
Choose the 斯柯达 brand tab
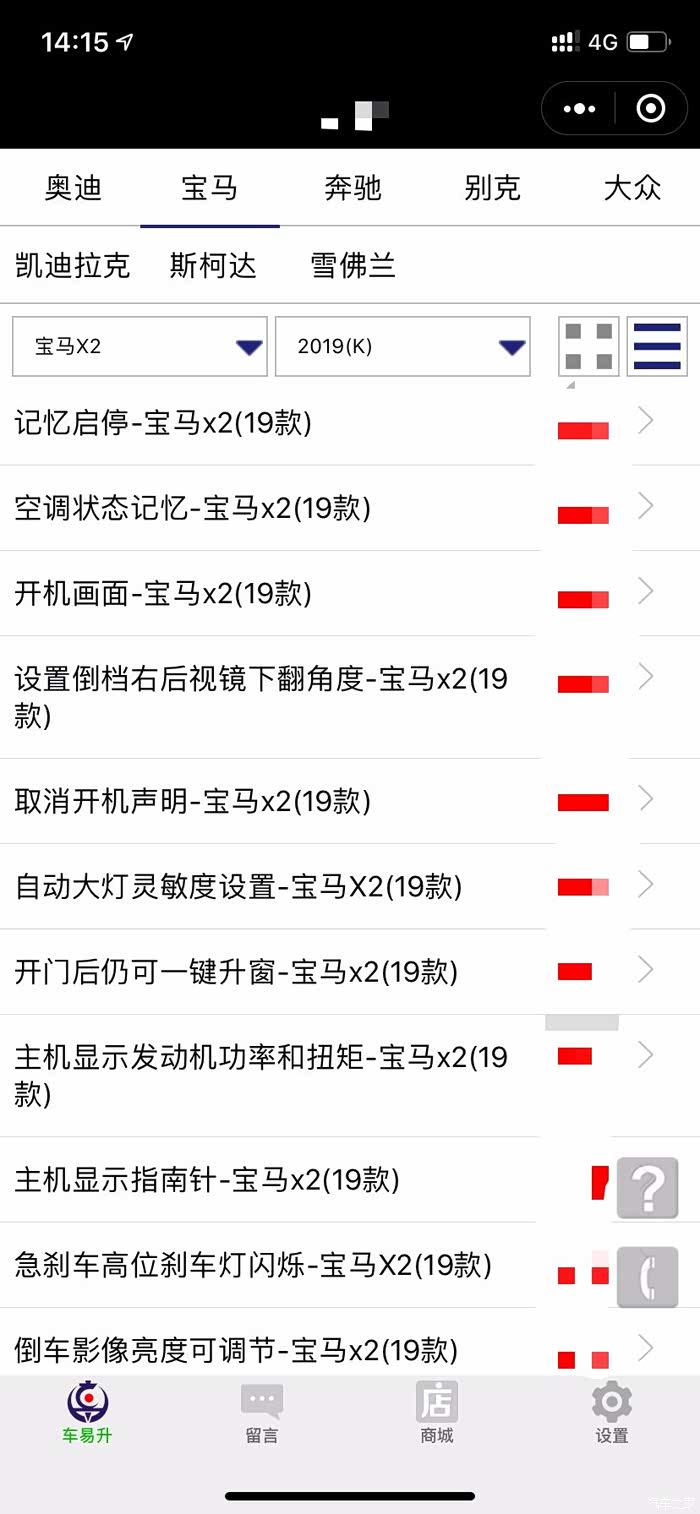pyautogui.click(x=213, y=265)
